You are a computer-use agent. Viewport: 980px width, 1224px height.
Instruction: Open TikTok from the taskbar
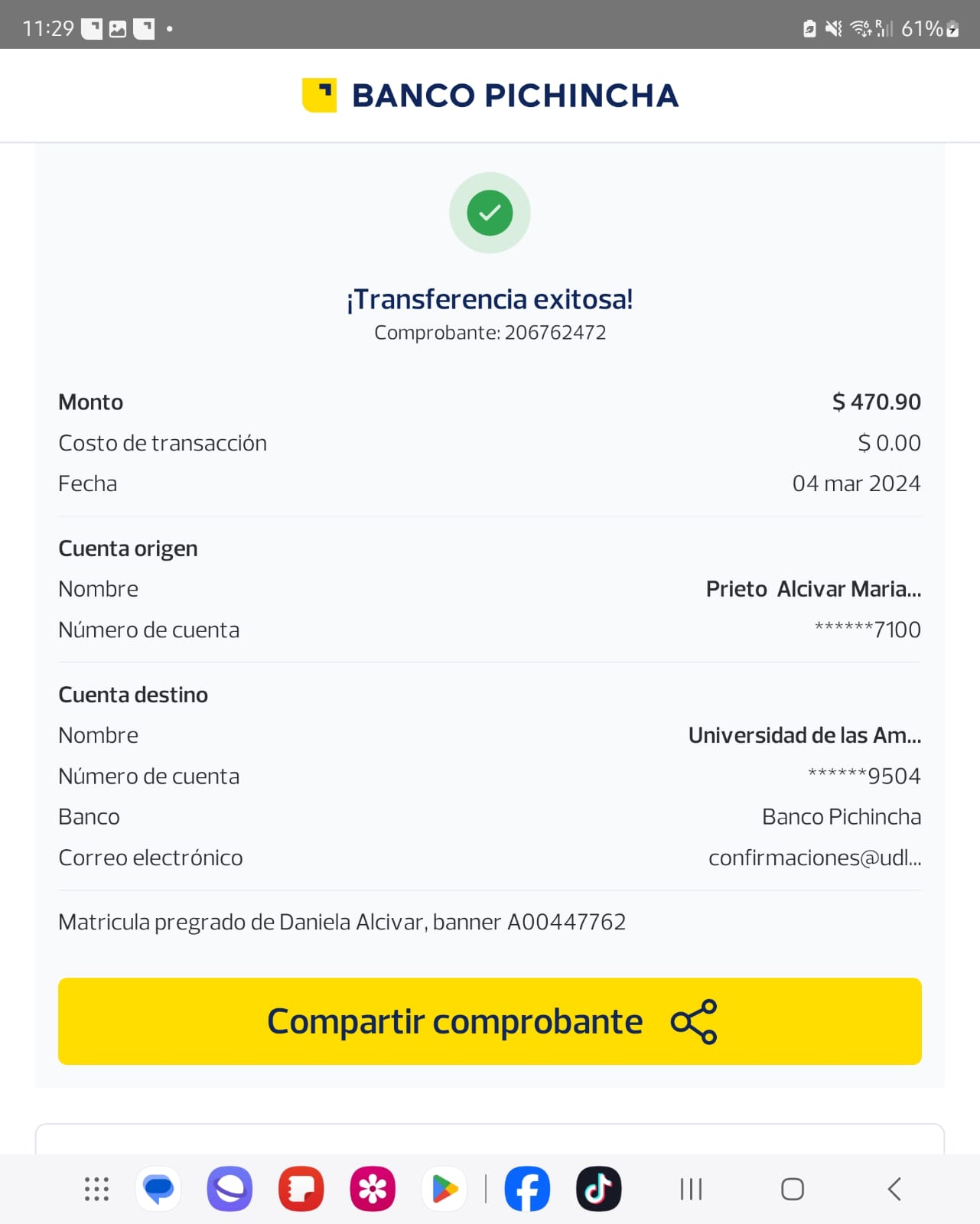tap(598, 1189)
